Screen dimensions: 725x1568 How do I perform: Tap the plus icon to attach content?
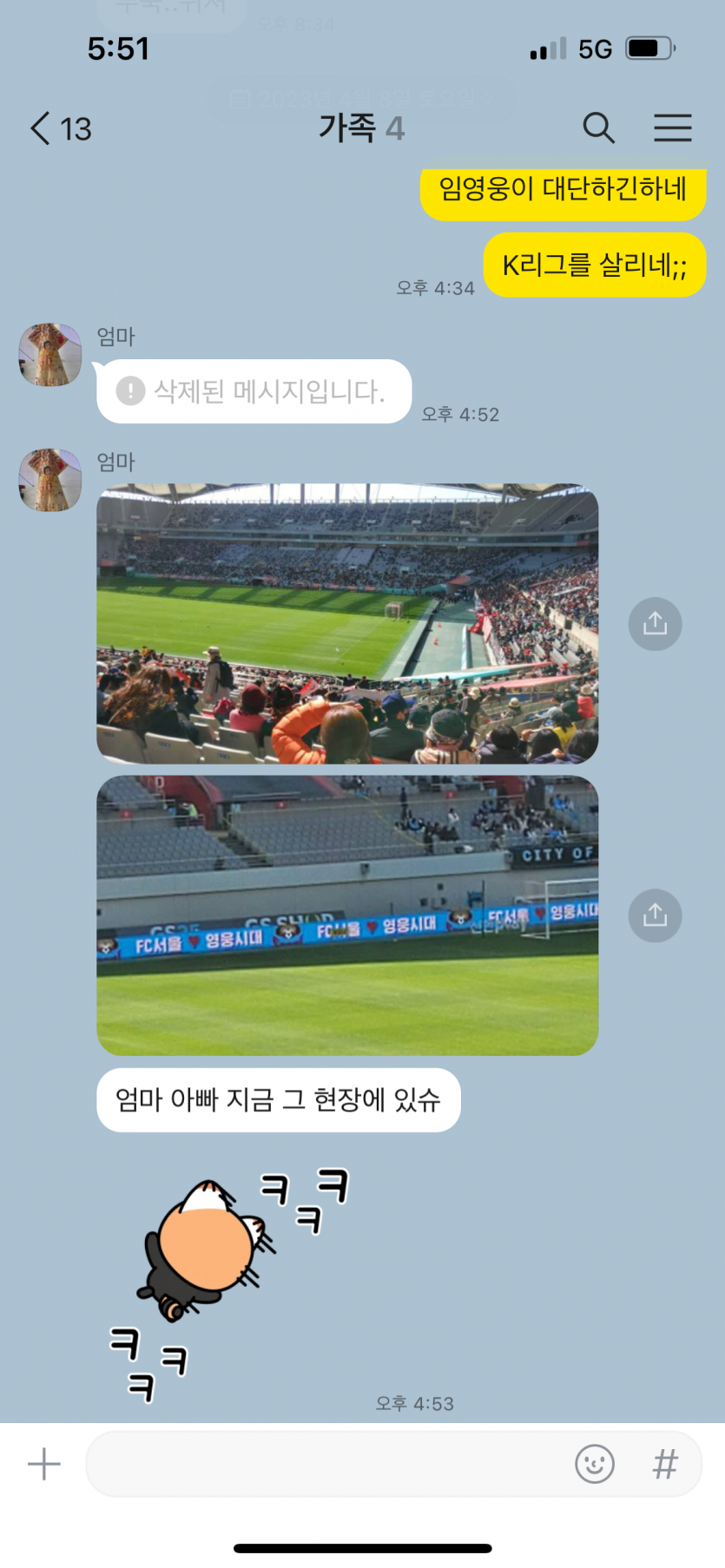click(42, 1464)
